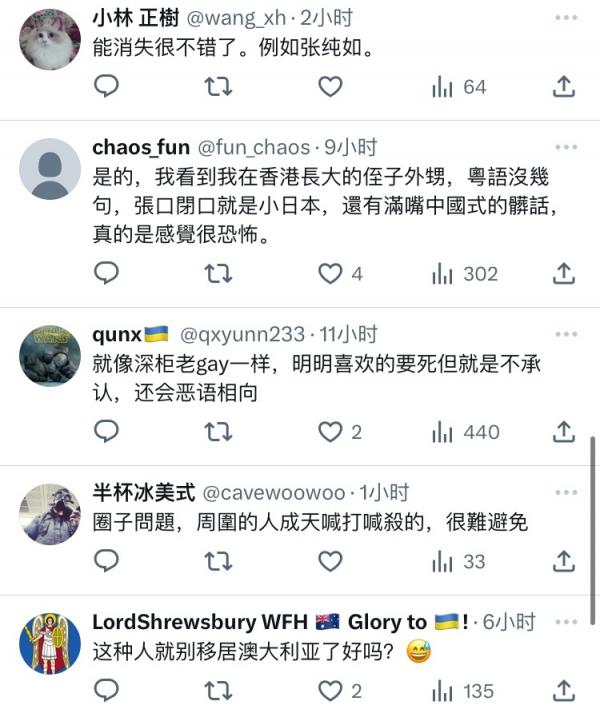Open LordShrewsbury WFH's profile avatar

pos(50,643)
